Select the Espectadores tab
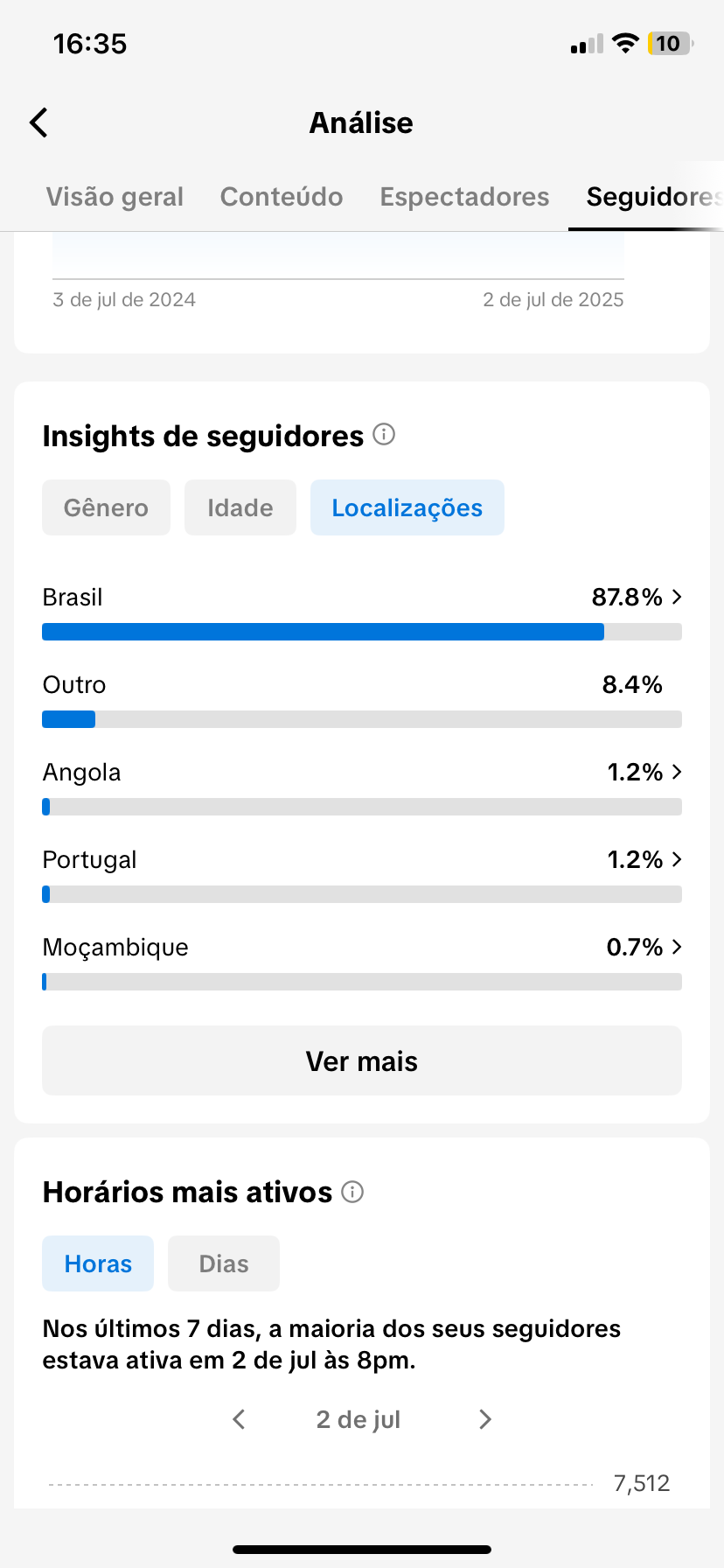 (x=464, y=197)
